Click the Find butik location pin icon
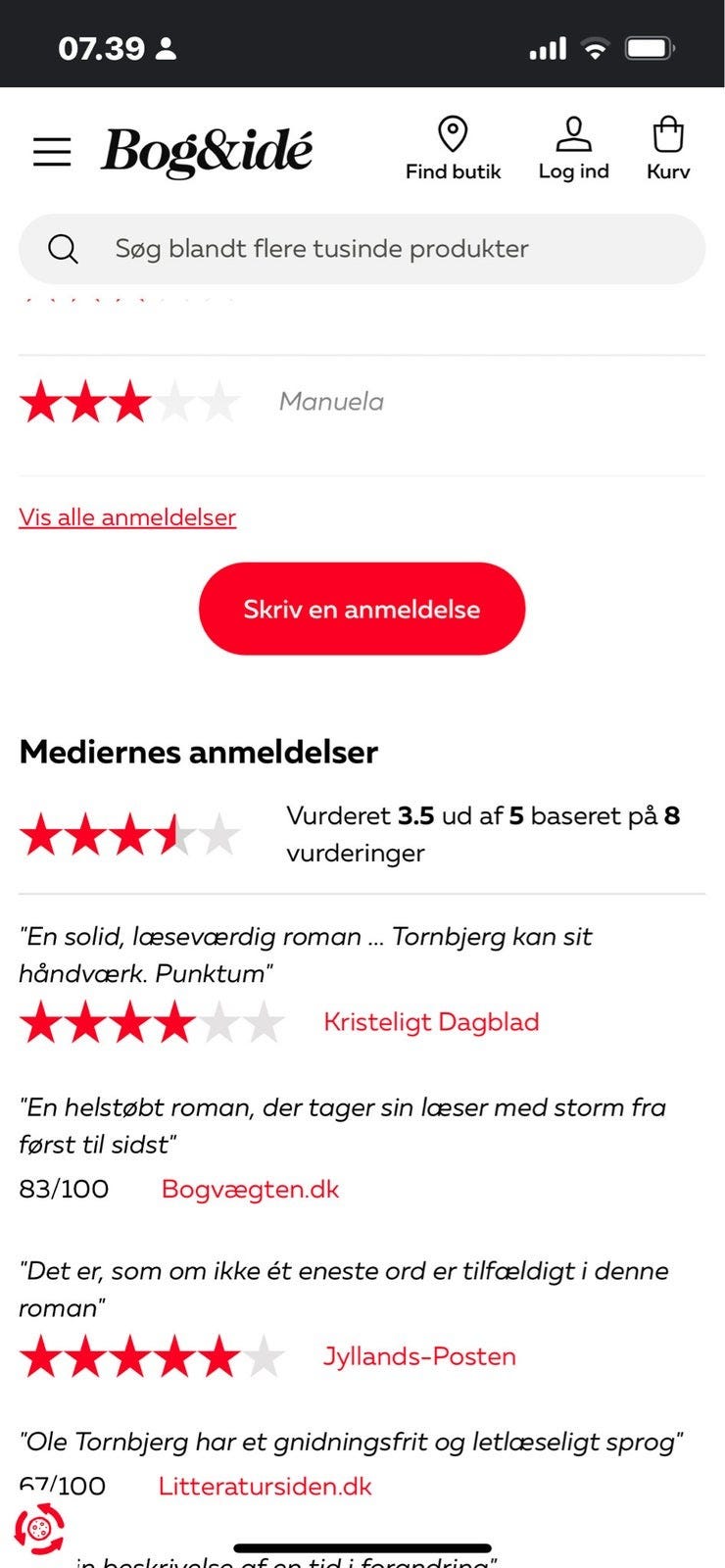Viewport: 725px width, 1568px height. [x=453, y=131]
